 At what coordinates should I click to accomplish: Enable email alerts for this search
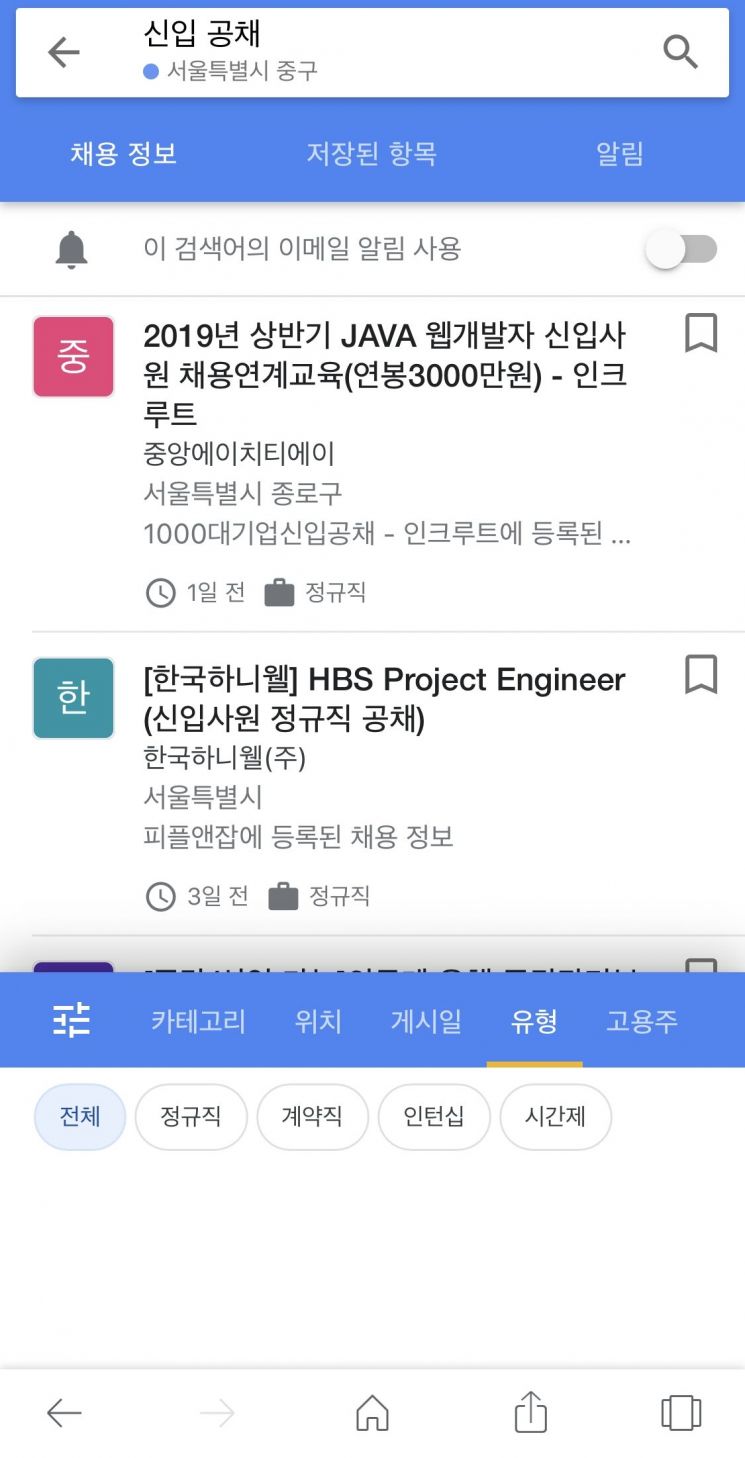click(682, 248)
